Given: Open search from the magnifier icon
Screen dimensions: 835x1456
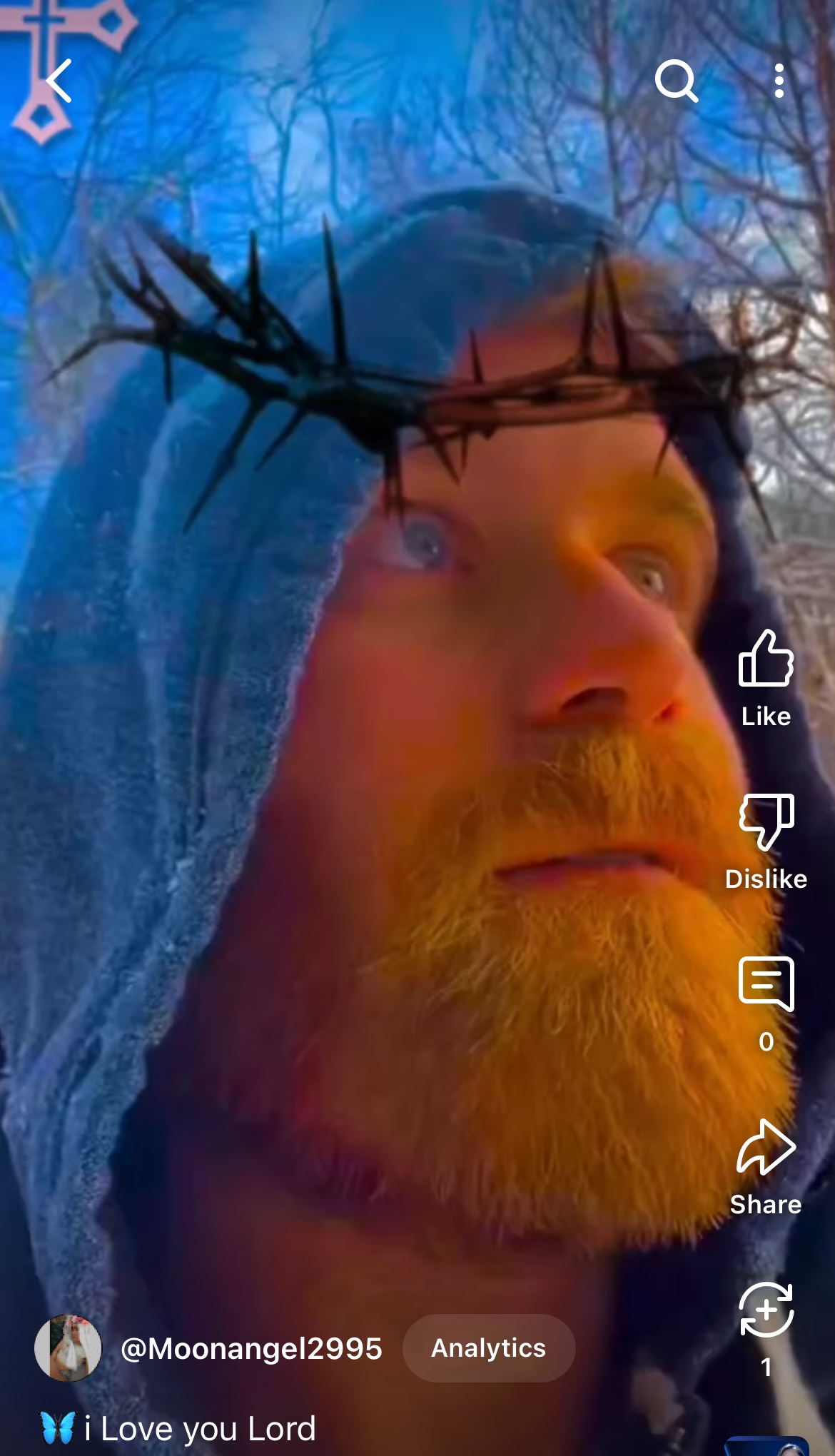Looking at the screenshot, I should tap(676, 81).
